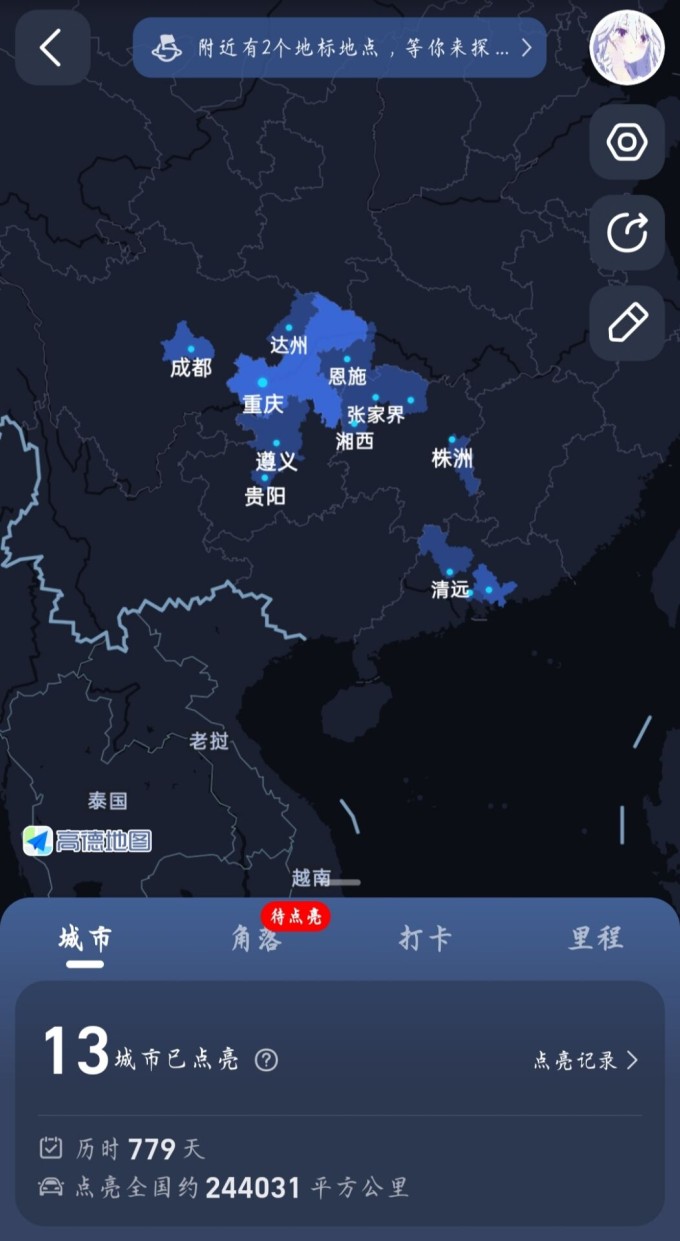Switch to the 打卡 tab

point(425,938)
